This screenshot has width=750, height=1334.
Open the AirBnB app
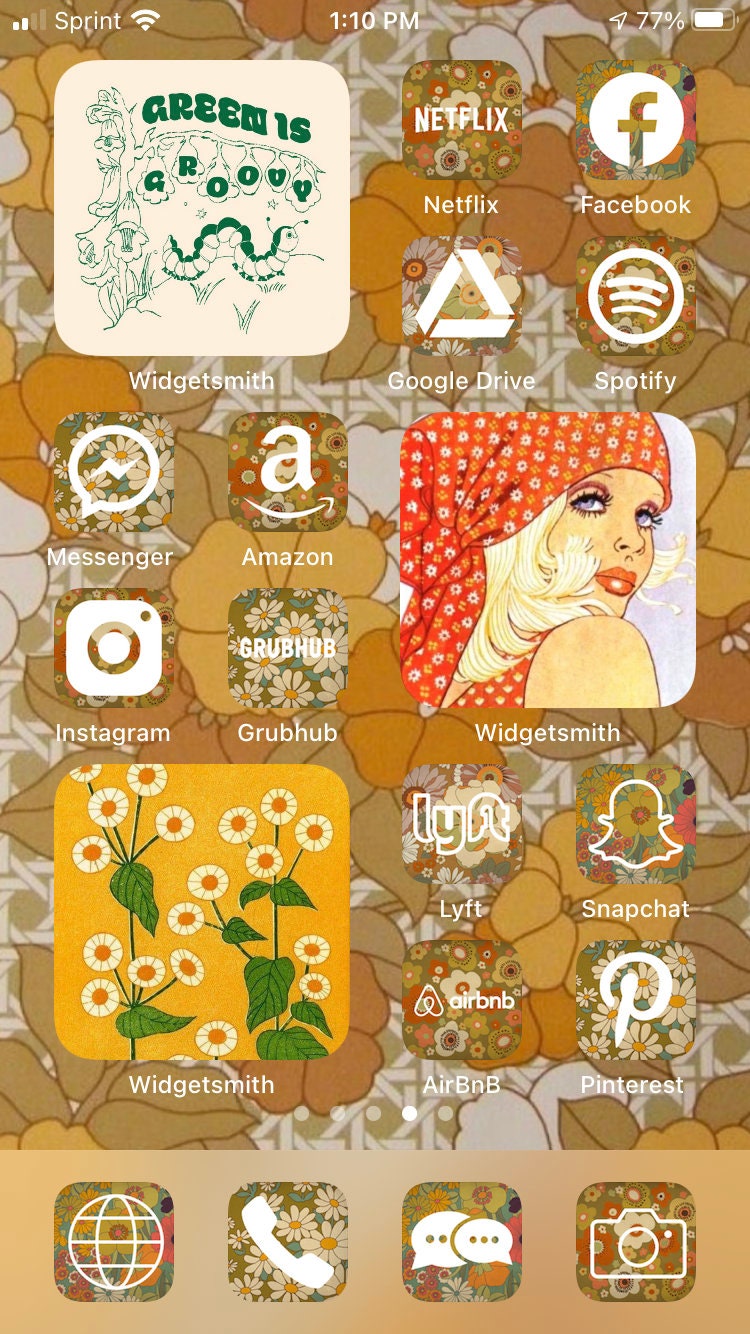click(x=461, y=1000)
